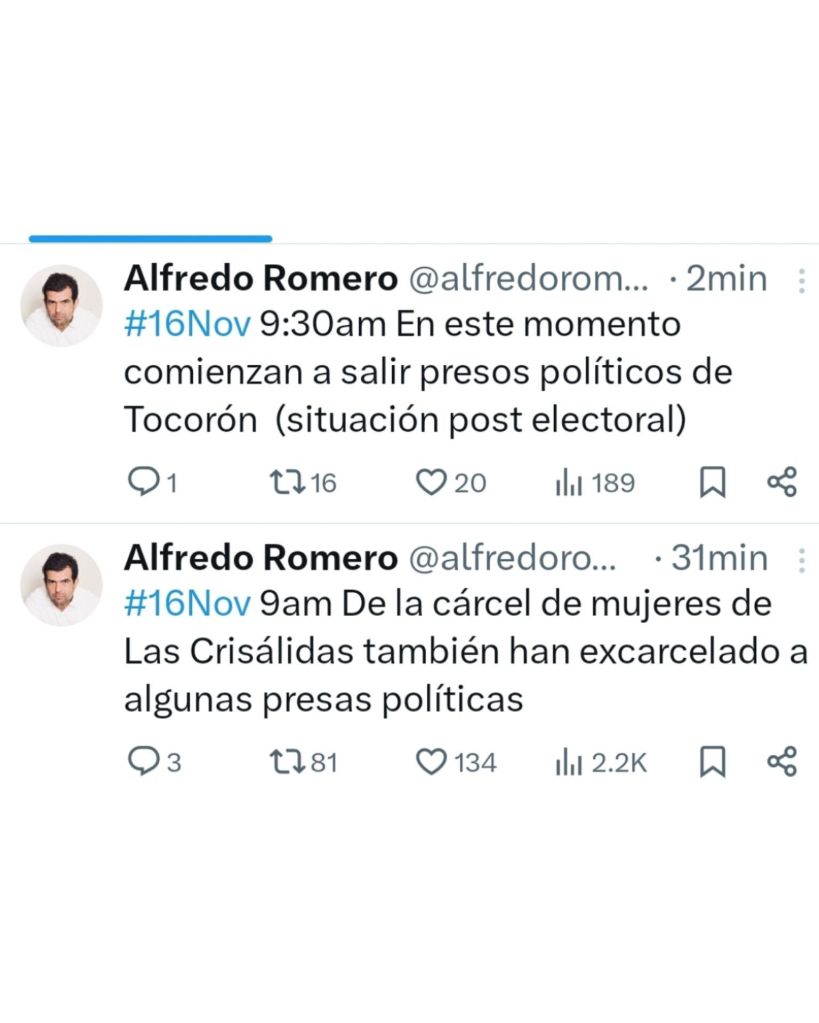The width and height of the screenshot is (819, 1023).
Task: Open #16Nov hashtag in the 9:30am tweet
Action: pos(187,325)
